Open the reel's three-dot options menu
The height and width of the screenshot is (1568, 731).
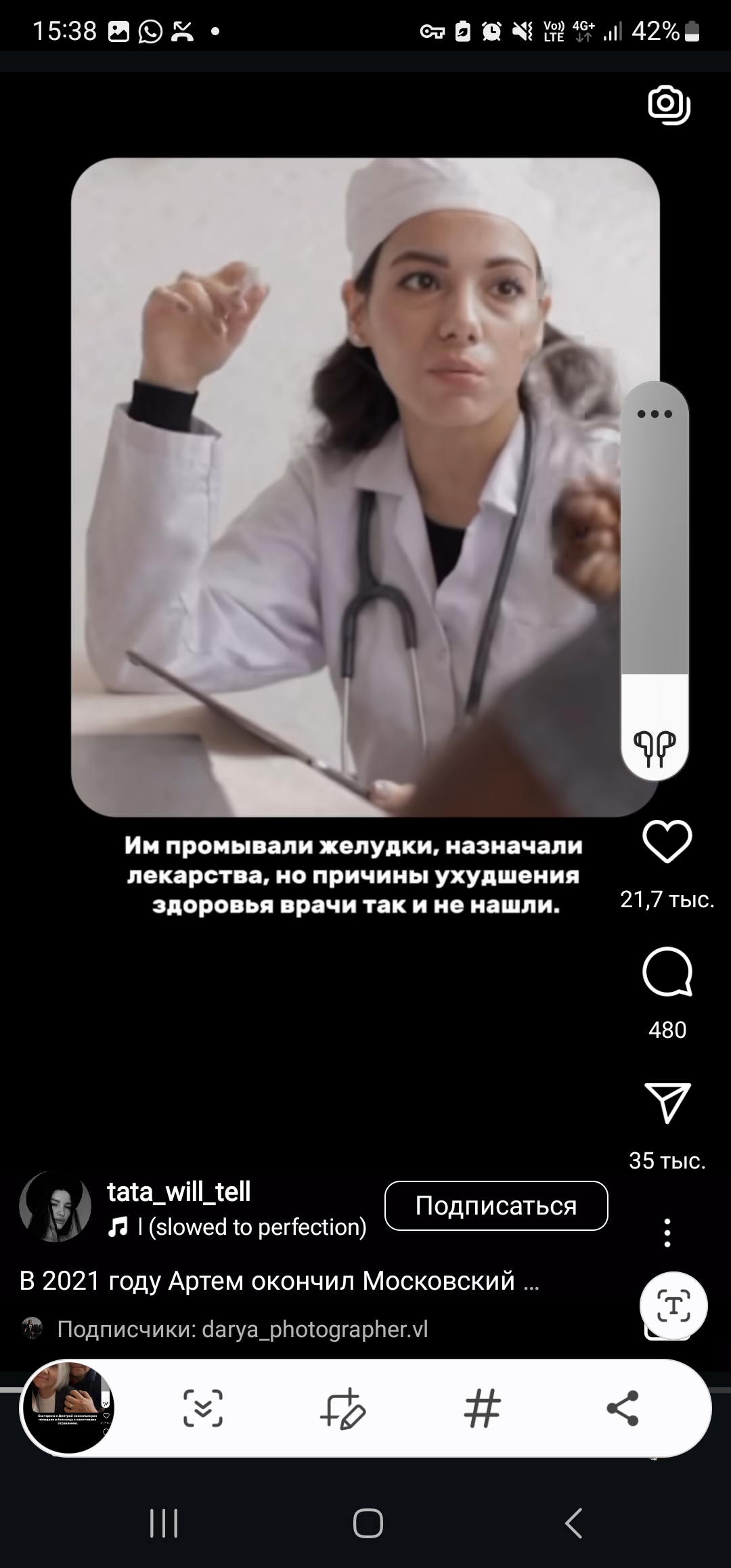[667, 1233]
